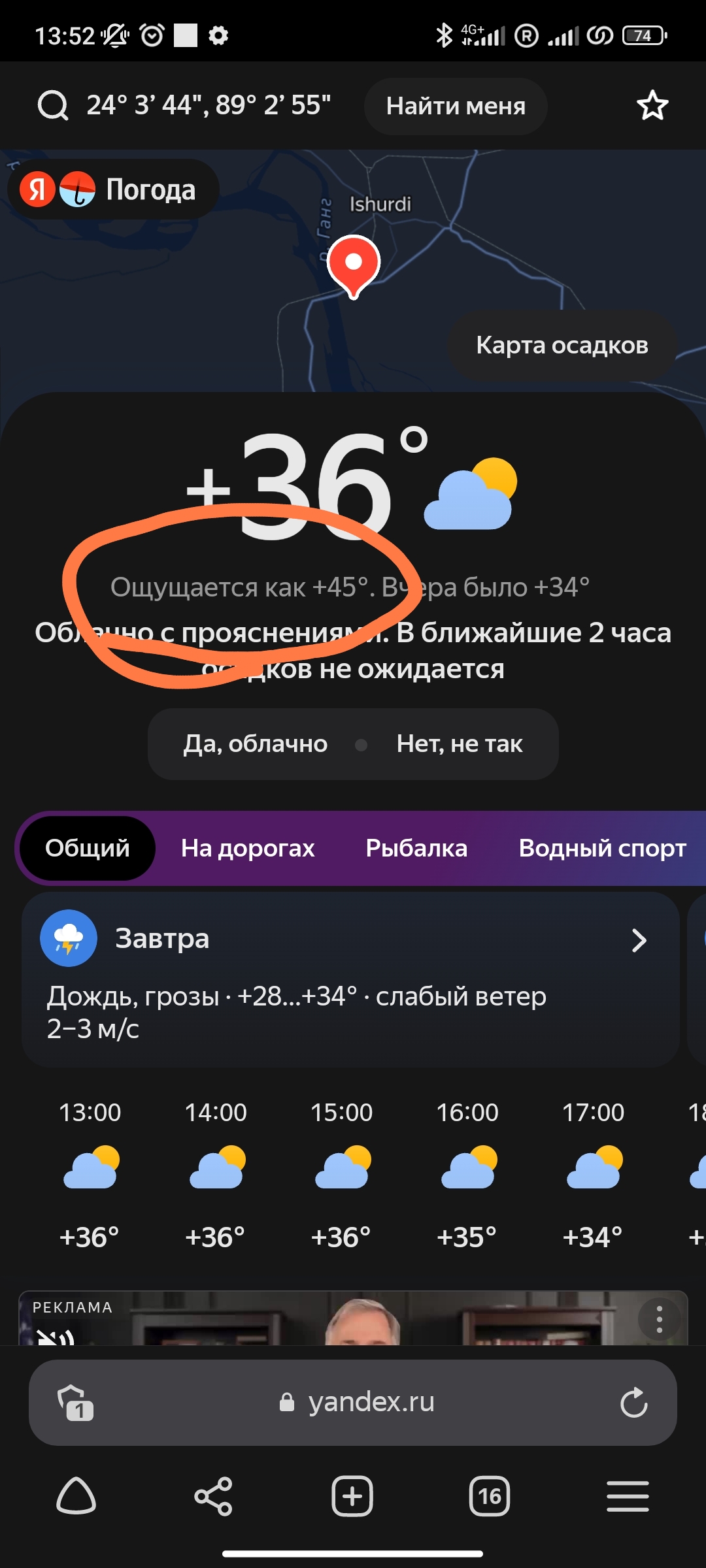
Task: Open the browser hamburger menu
Action: tap(628, 1496)
